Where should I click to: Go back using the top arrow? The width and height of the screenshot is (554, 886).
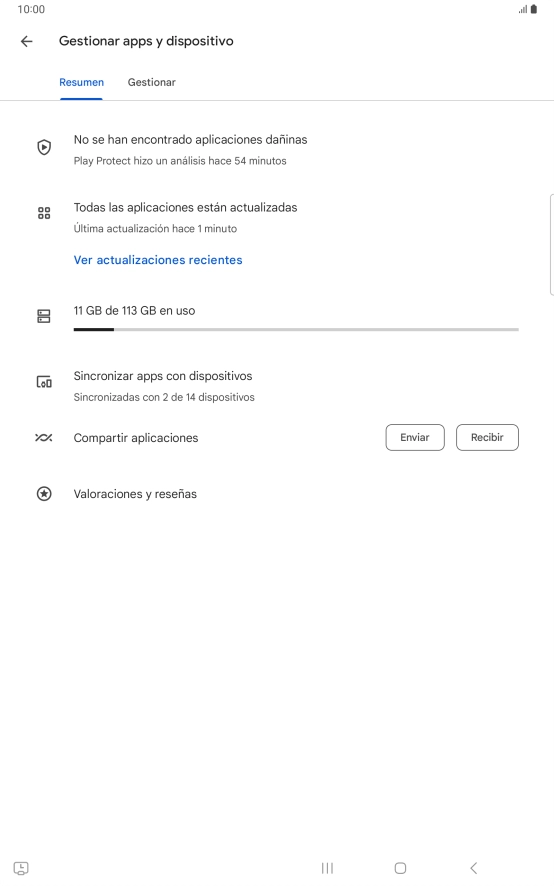click(x=27, y=41)
